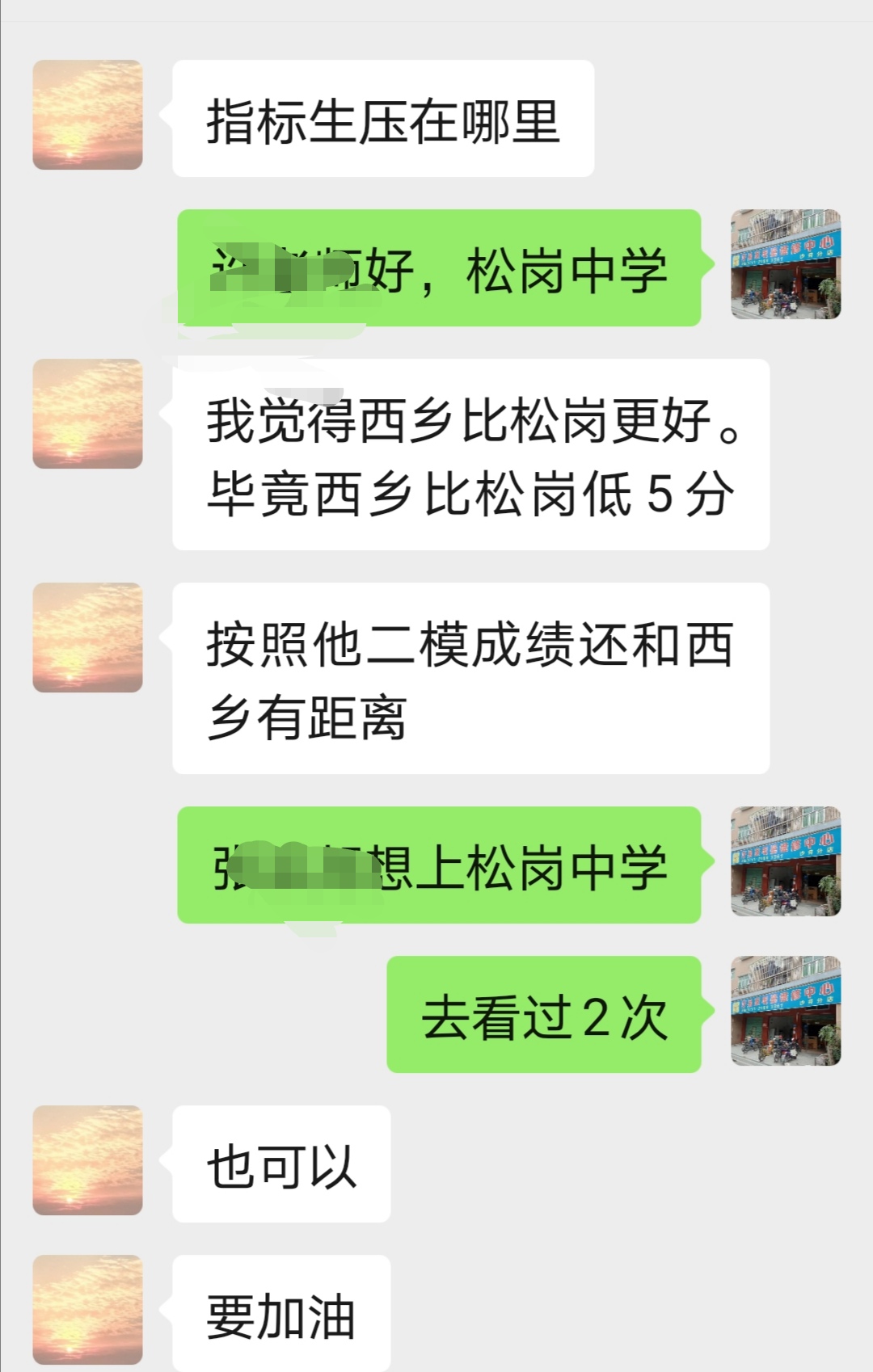Open the storefront avatar beside 想上松岗中学
The image size is (873, 1372).
coord(786,861)
